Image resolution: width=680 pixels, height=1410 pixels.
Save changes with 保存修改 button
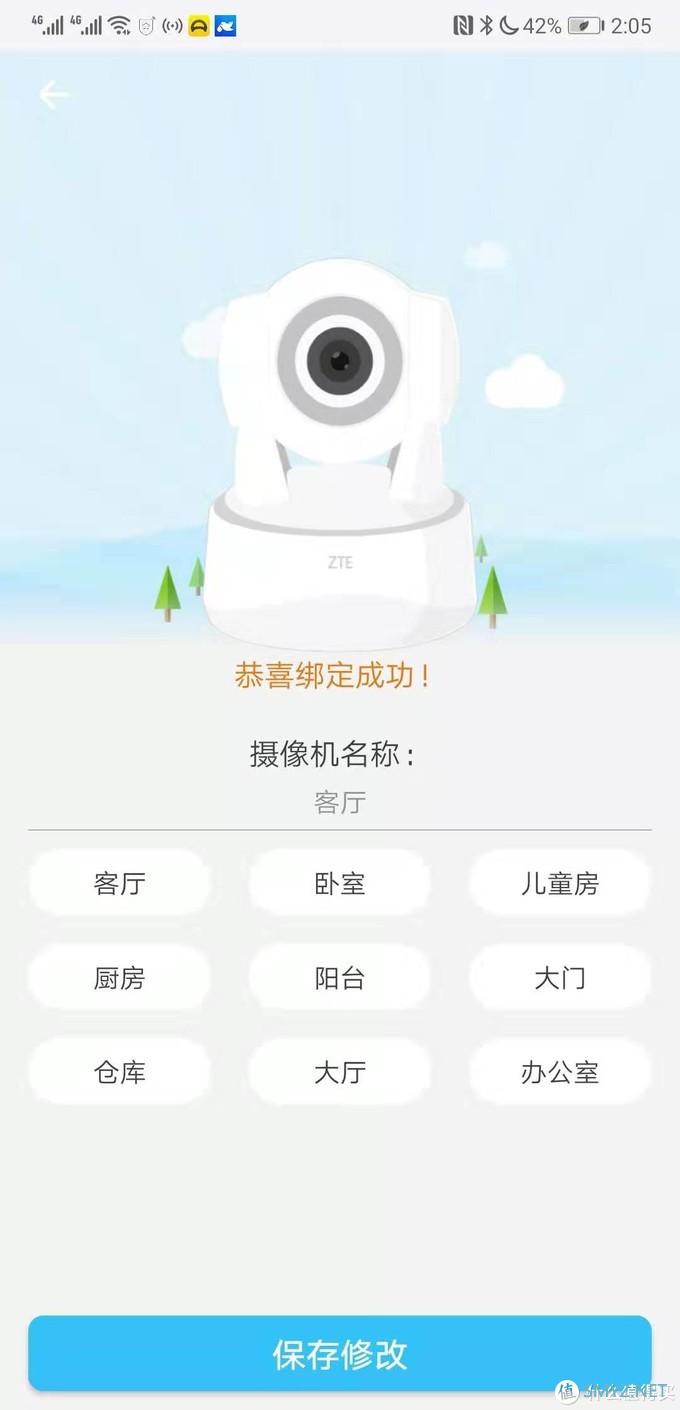coord(340,1354)
